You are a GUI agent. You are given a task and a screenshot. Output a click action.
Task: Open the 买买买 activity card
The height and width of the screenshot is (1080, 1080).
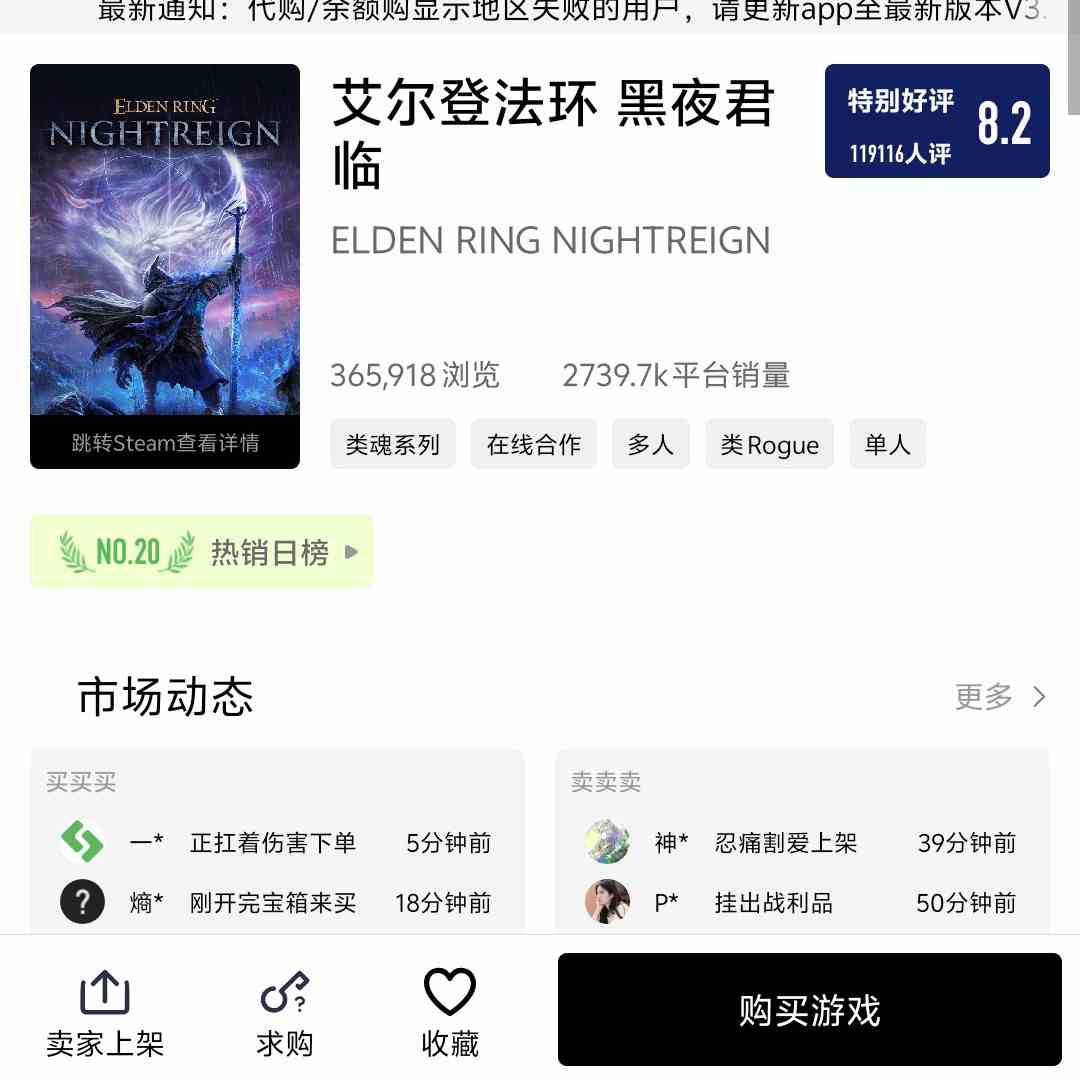coord(277,842)
